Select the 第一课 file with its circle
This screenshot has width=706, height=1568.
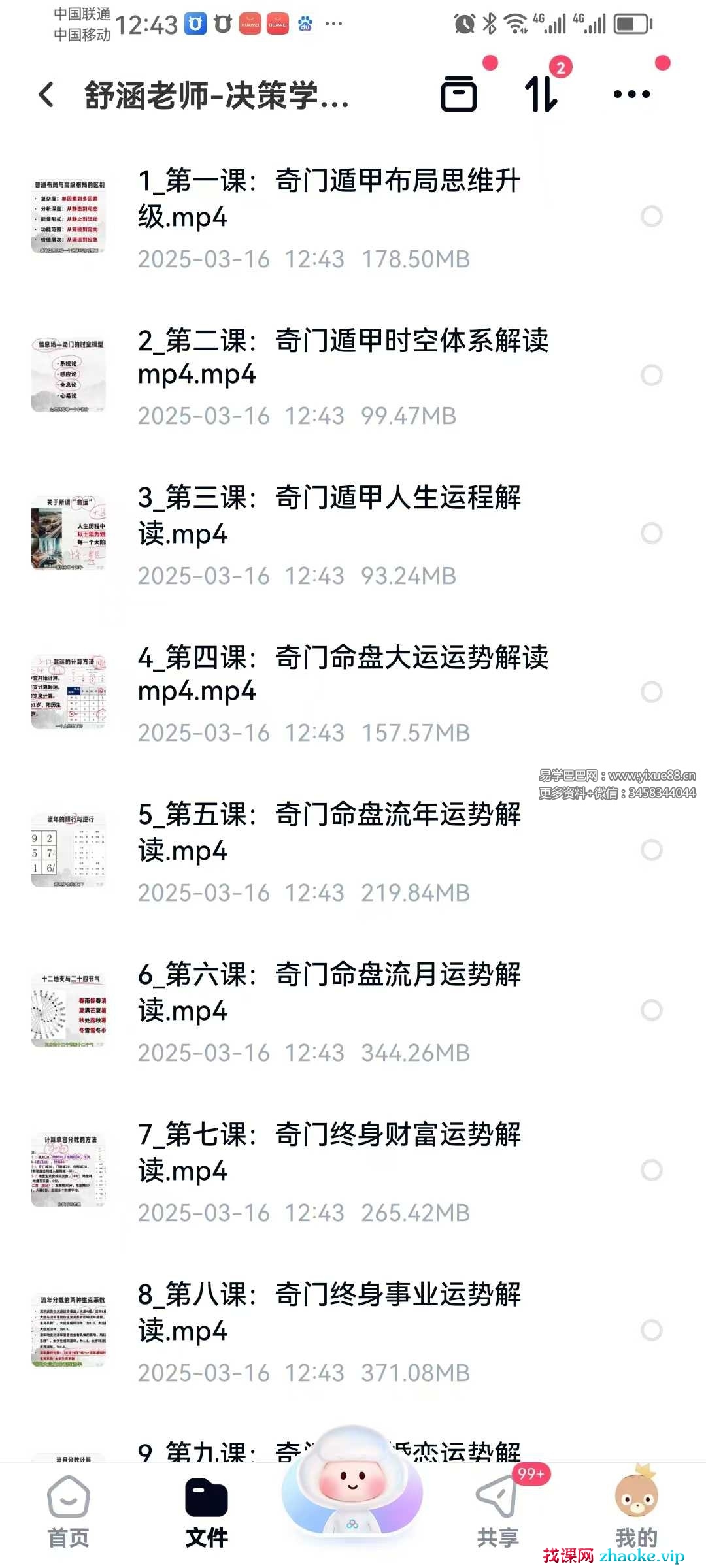[652, 216]
